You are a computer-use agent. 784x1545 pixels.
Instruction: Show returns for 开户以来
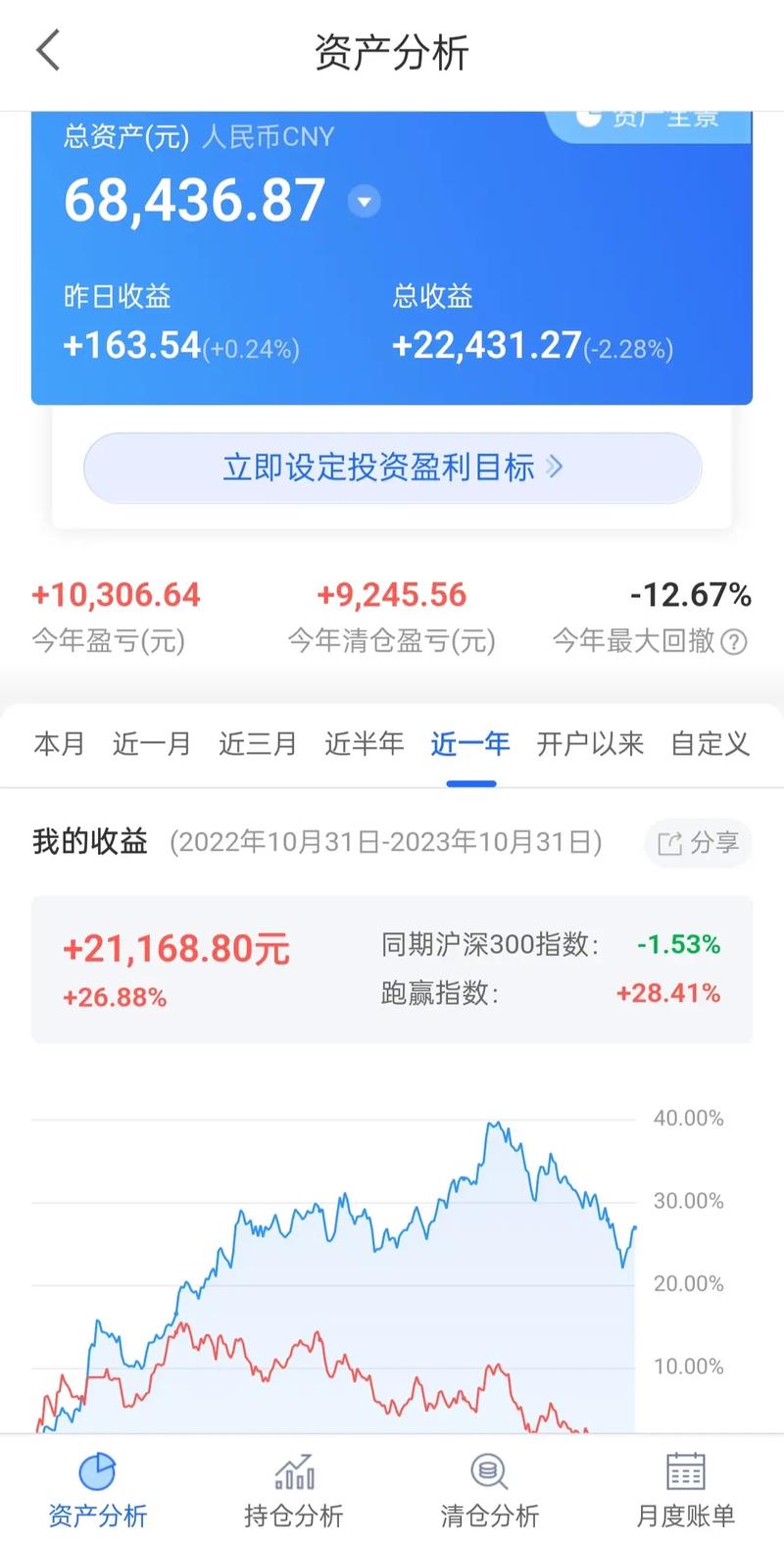pos(590,744)
